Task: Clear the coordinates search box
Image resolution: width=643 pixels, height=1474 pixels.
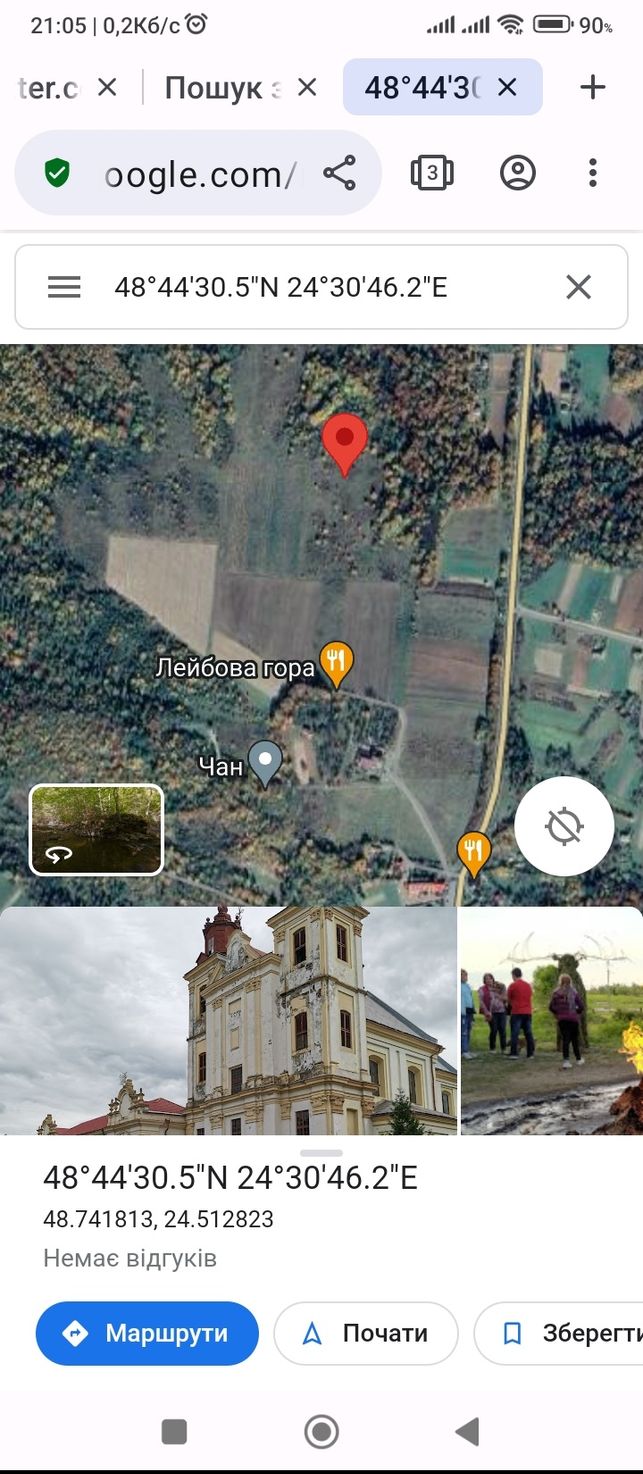Action: [579, 288]
